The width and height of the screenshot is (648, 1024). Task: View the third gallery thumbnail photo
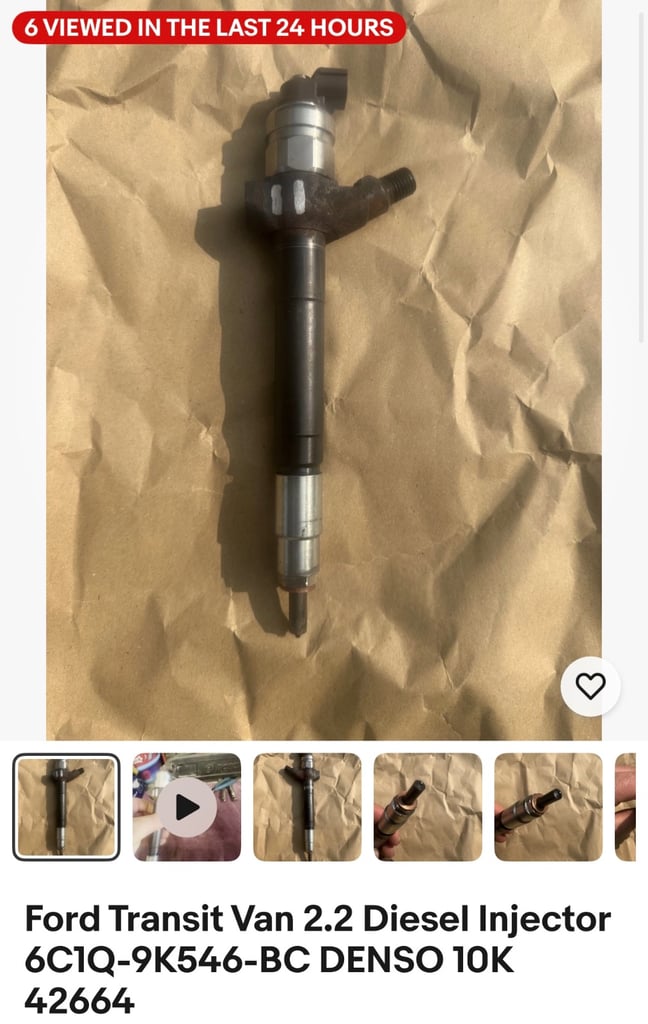tap(307, 807)
